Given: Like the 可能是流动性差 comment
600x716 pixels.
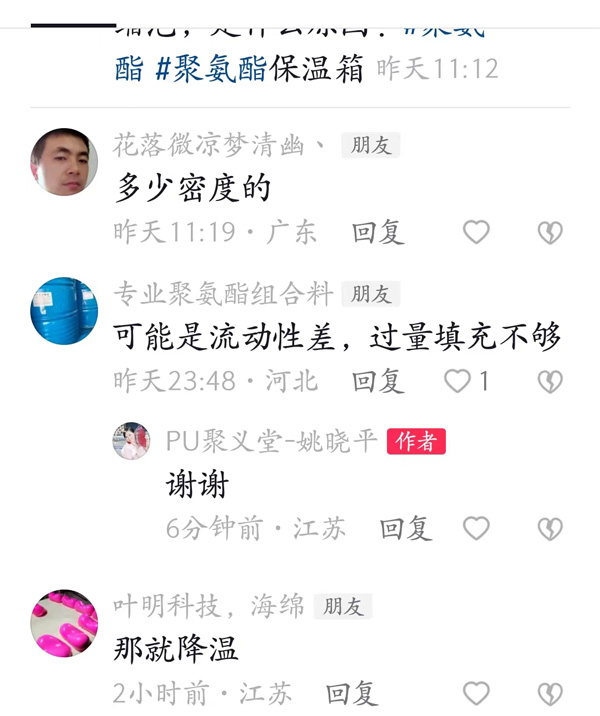Looking at the screenshot, I should 458,381.
